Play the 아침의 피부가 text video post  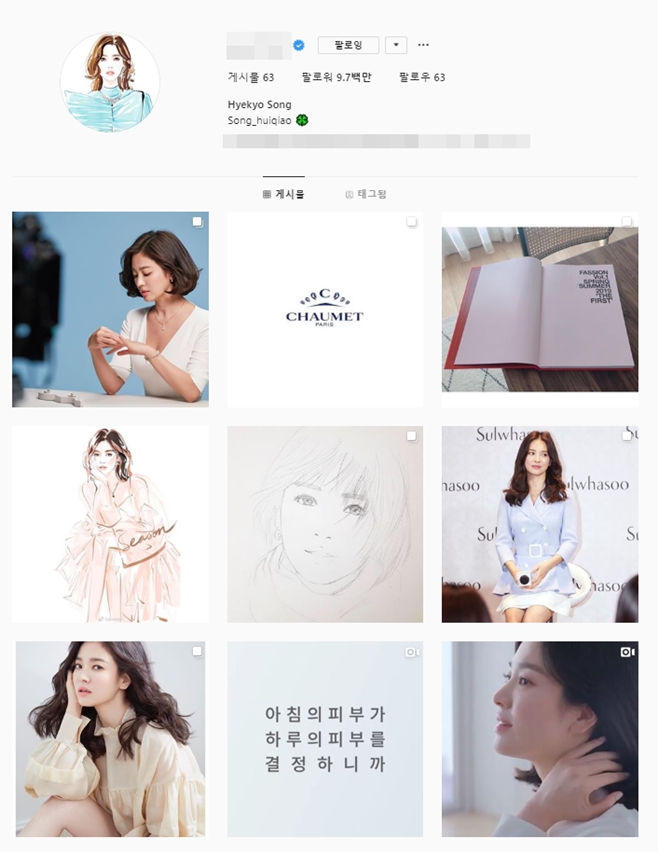click(325, 739)
